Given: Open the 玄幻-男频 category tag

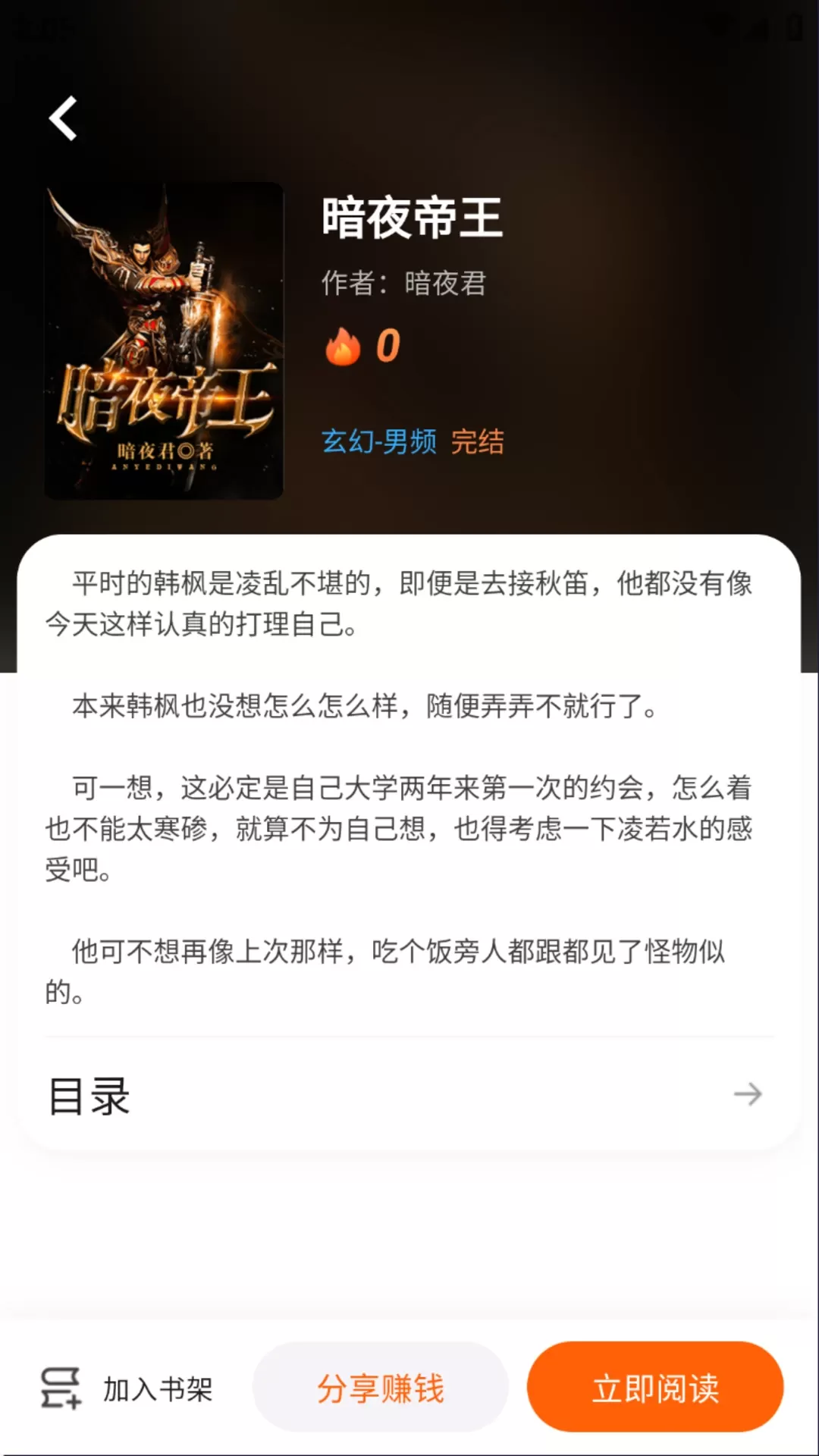Looking at the screenshot, I should point(379,441).
